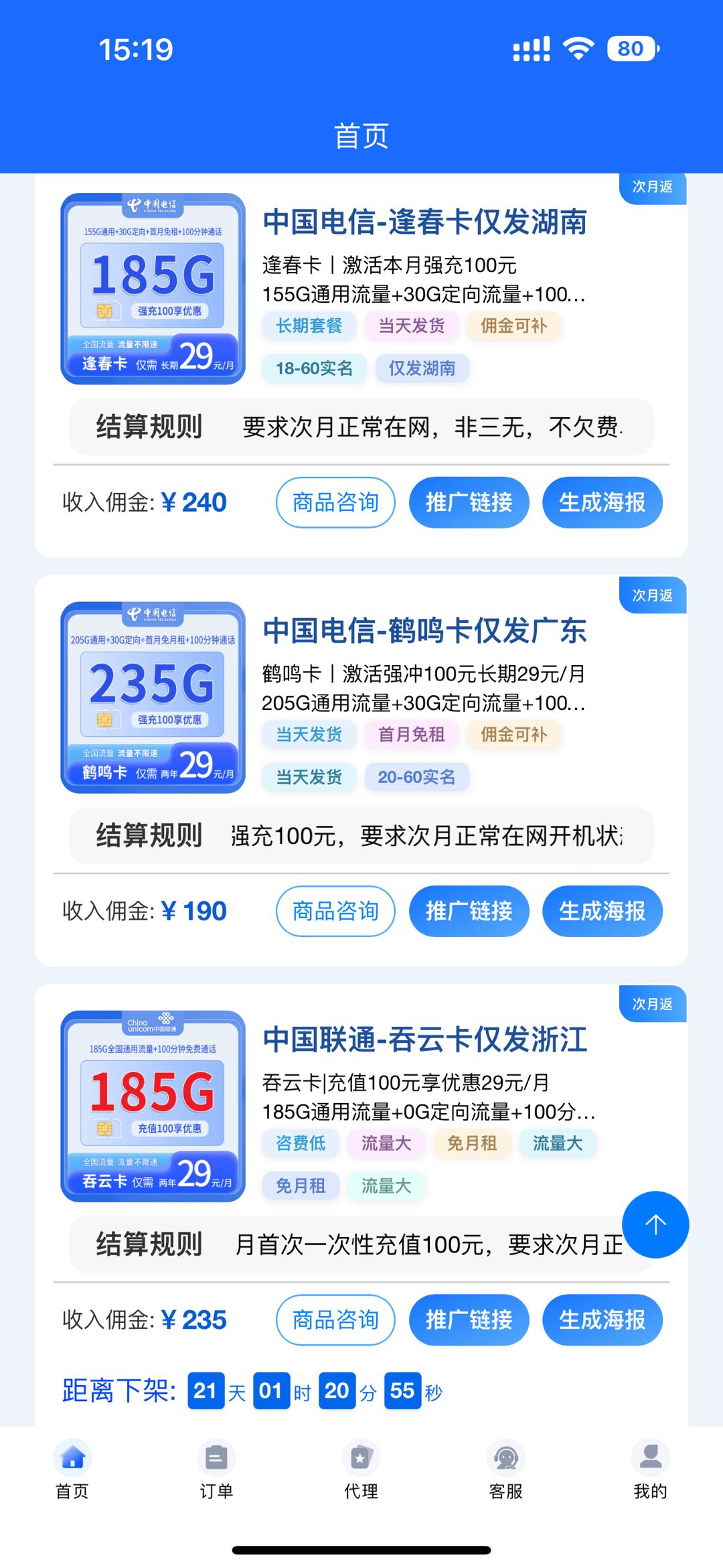The width and height of the screenshot is (723, 1568).
Task: Open the 代理 tab
Action: [x=361, y=1470]
